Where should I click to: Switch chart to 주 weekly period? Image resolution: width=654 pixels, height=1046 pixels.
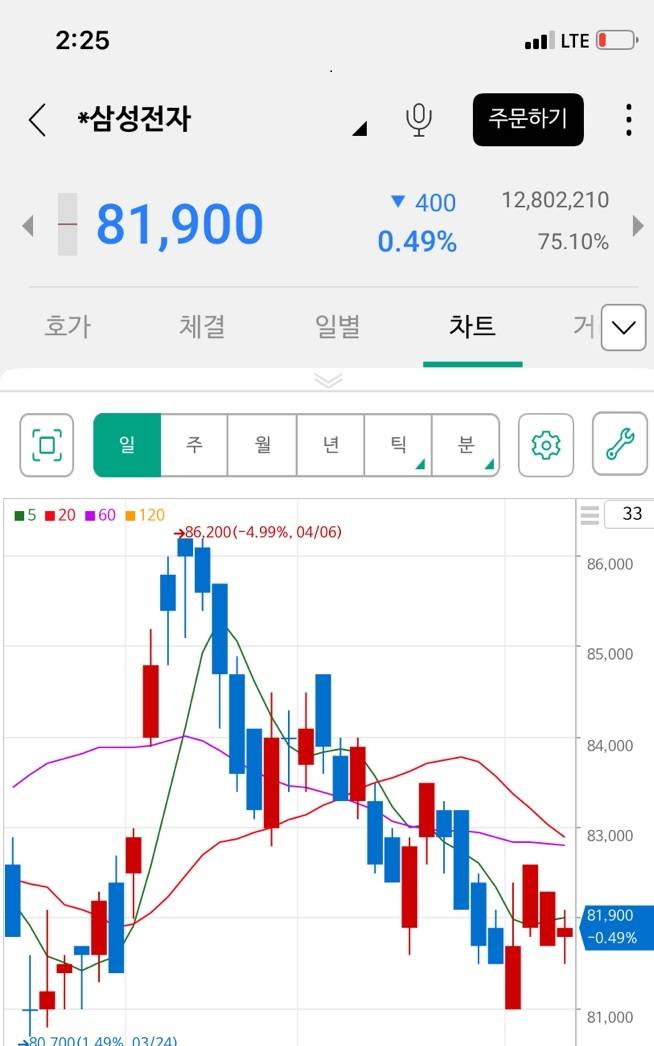(x=194, y=445)
